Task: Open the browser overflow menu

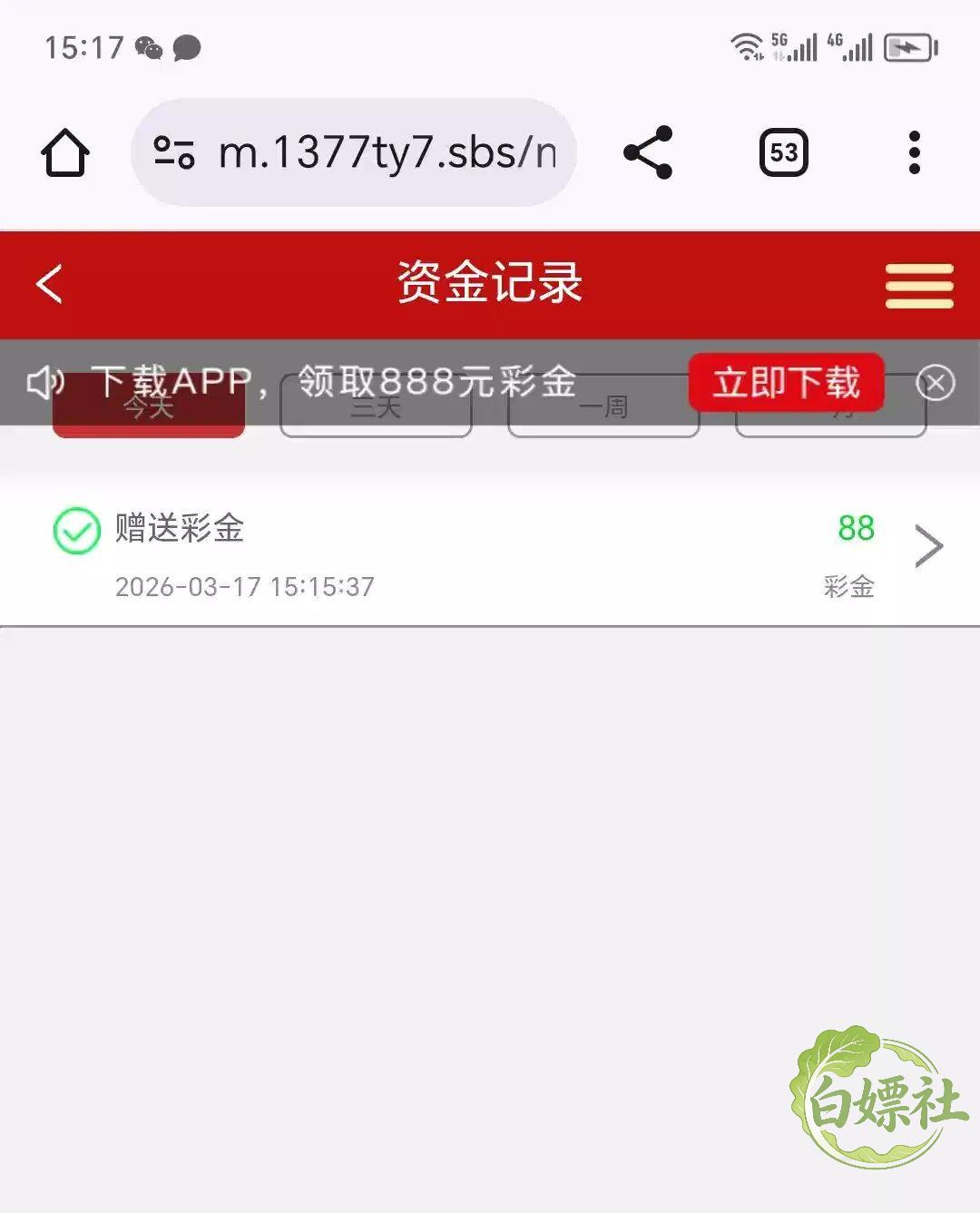Action: pyautogui.click(x=914, y=152)
